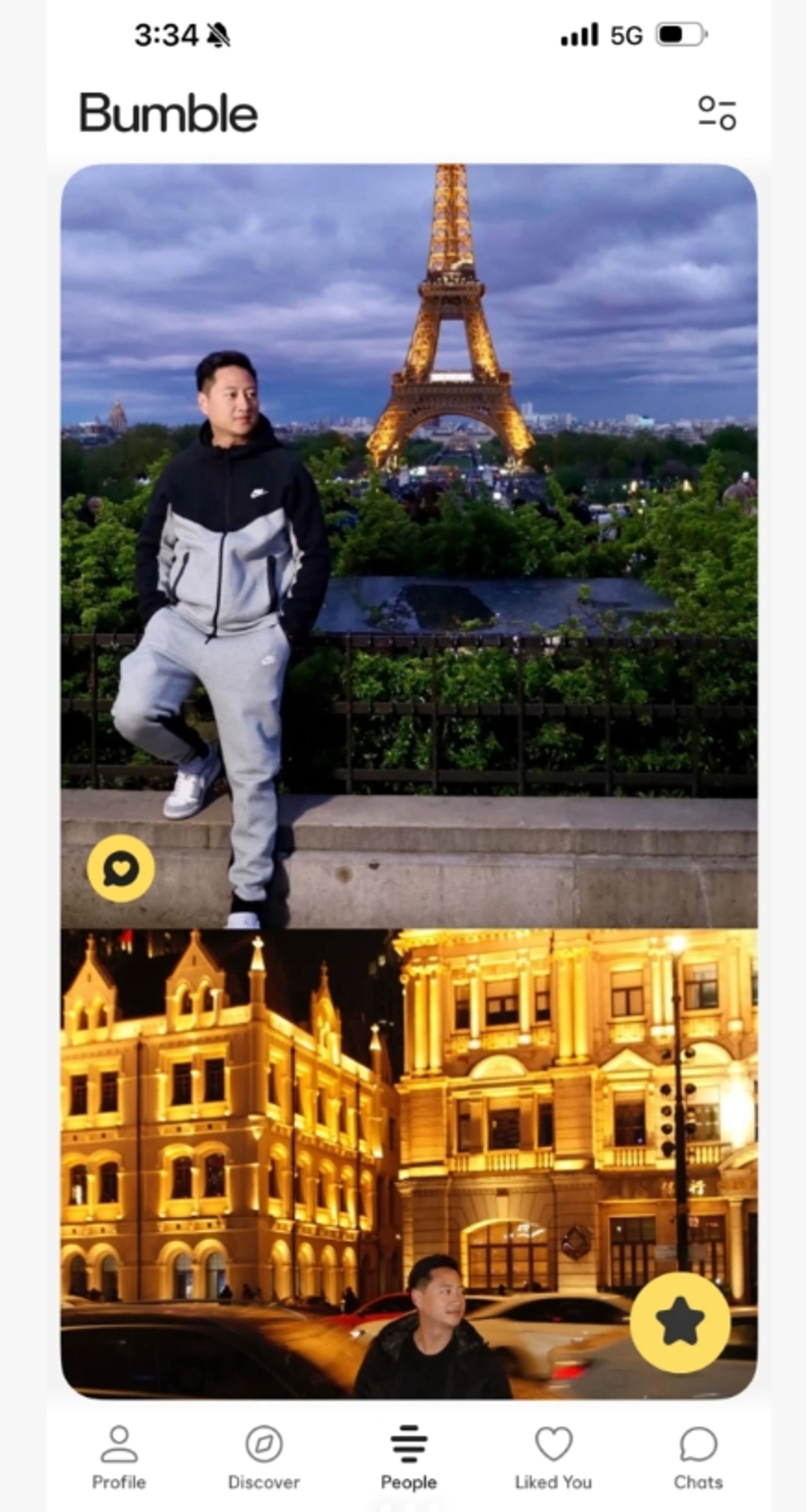Screen dimensions: 806x1512
Task: Open the filter settings icon
Action: (x=717, y=113)
